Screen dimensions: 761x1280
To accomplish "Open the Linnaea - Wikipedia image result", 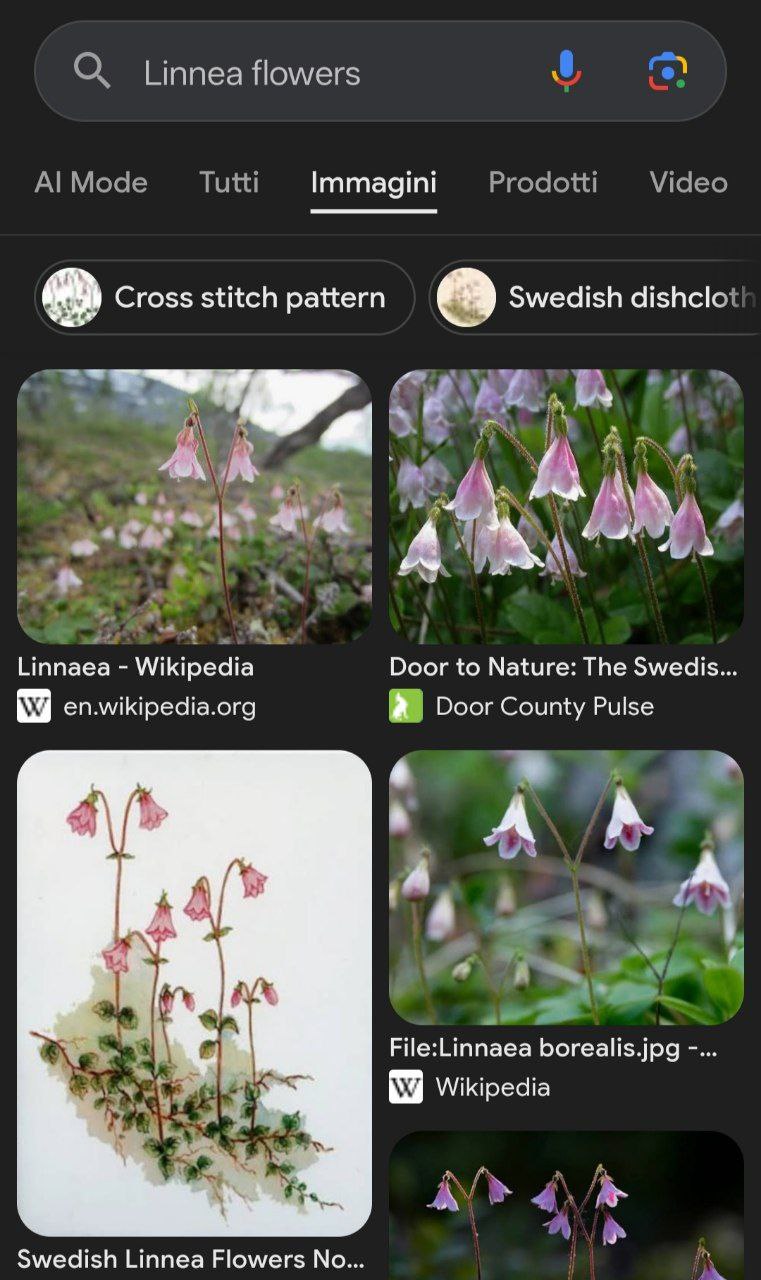I will [194, 507].
